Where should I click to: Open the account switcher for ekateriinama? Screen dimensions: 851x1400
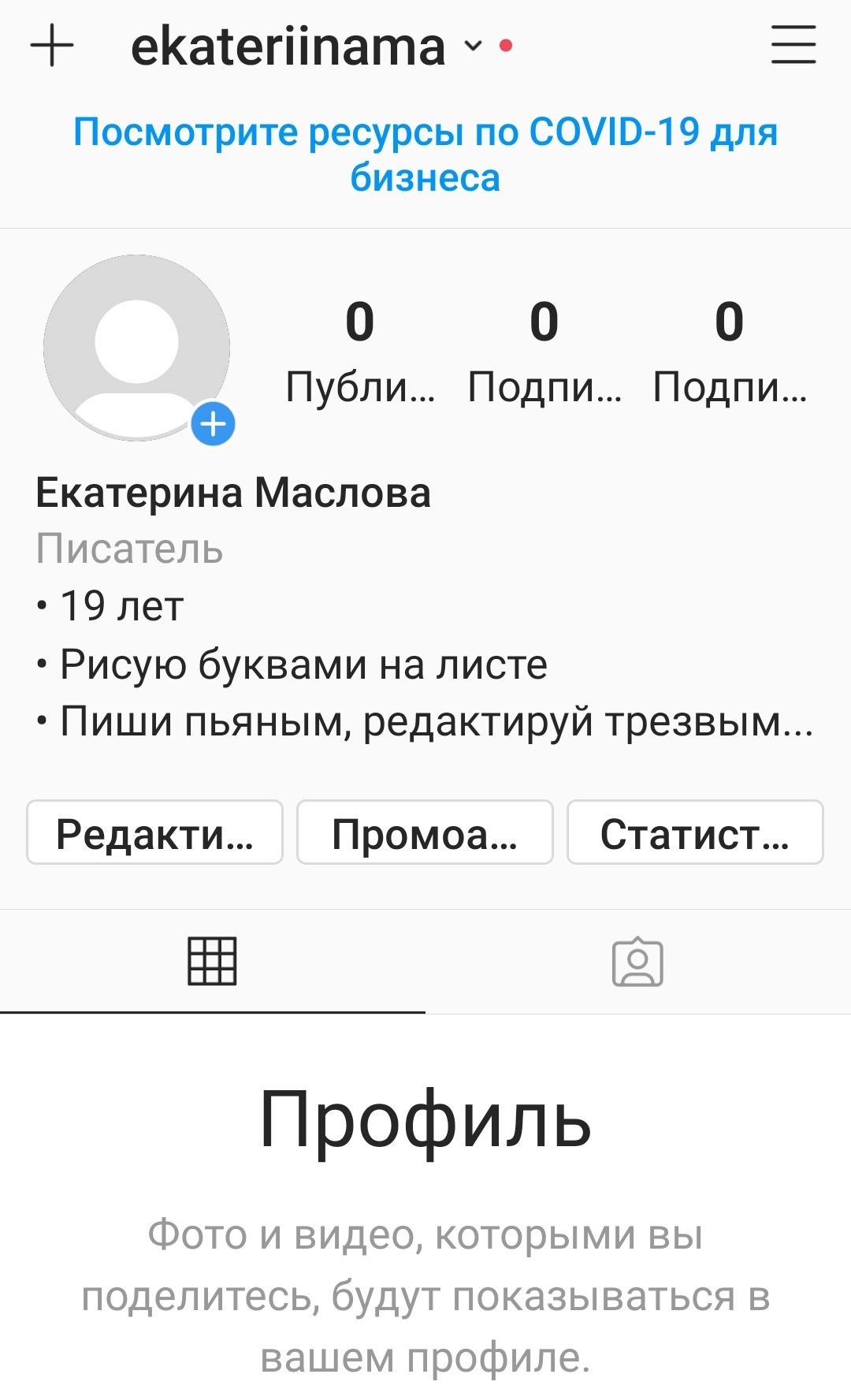point(306,47)
